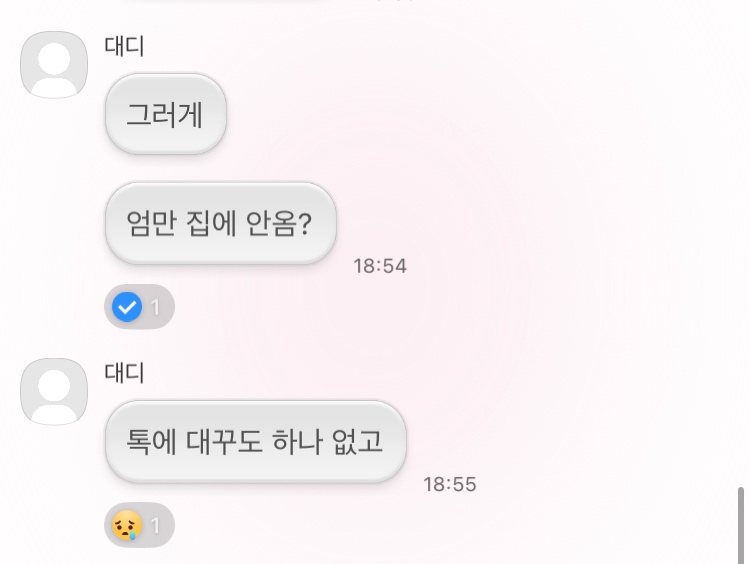
Task: Tap the checkmark reaction under 엄만 집에 안옴?
Action: 139,307
